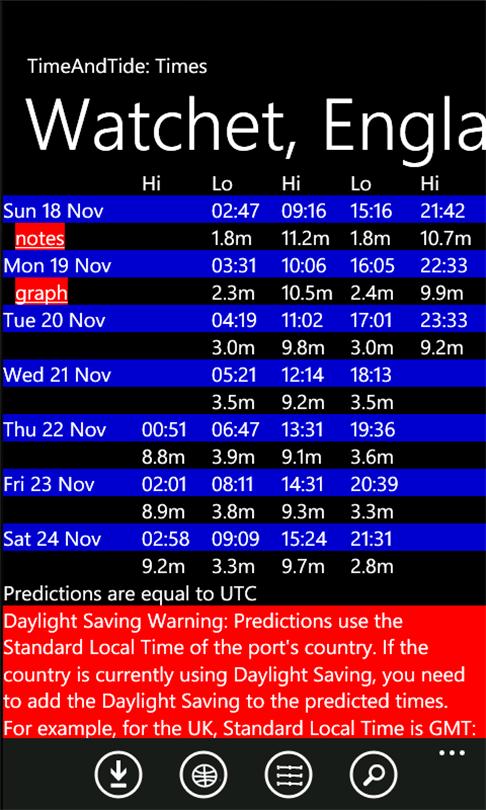Tap the download icon in the app bar

click(x=118, y=774)
